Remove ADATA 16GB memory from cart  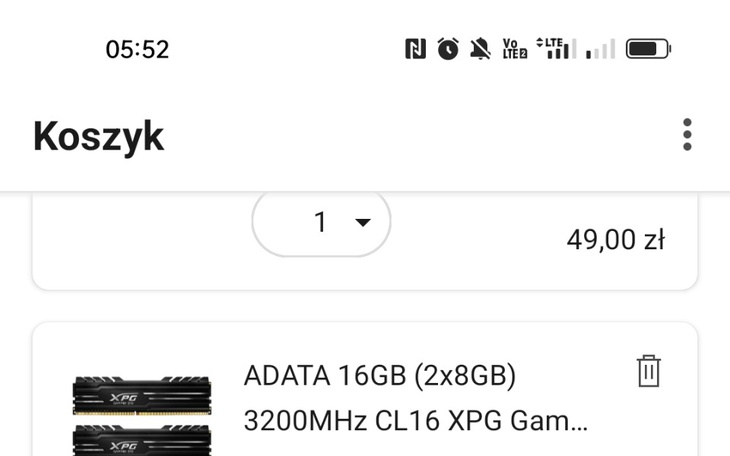pyautogui.click(x=649, y=371)
